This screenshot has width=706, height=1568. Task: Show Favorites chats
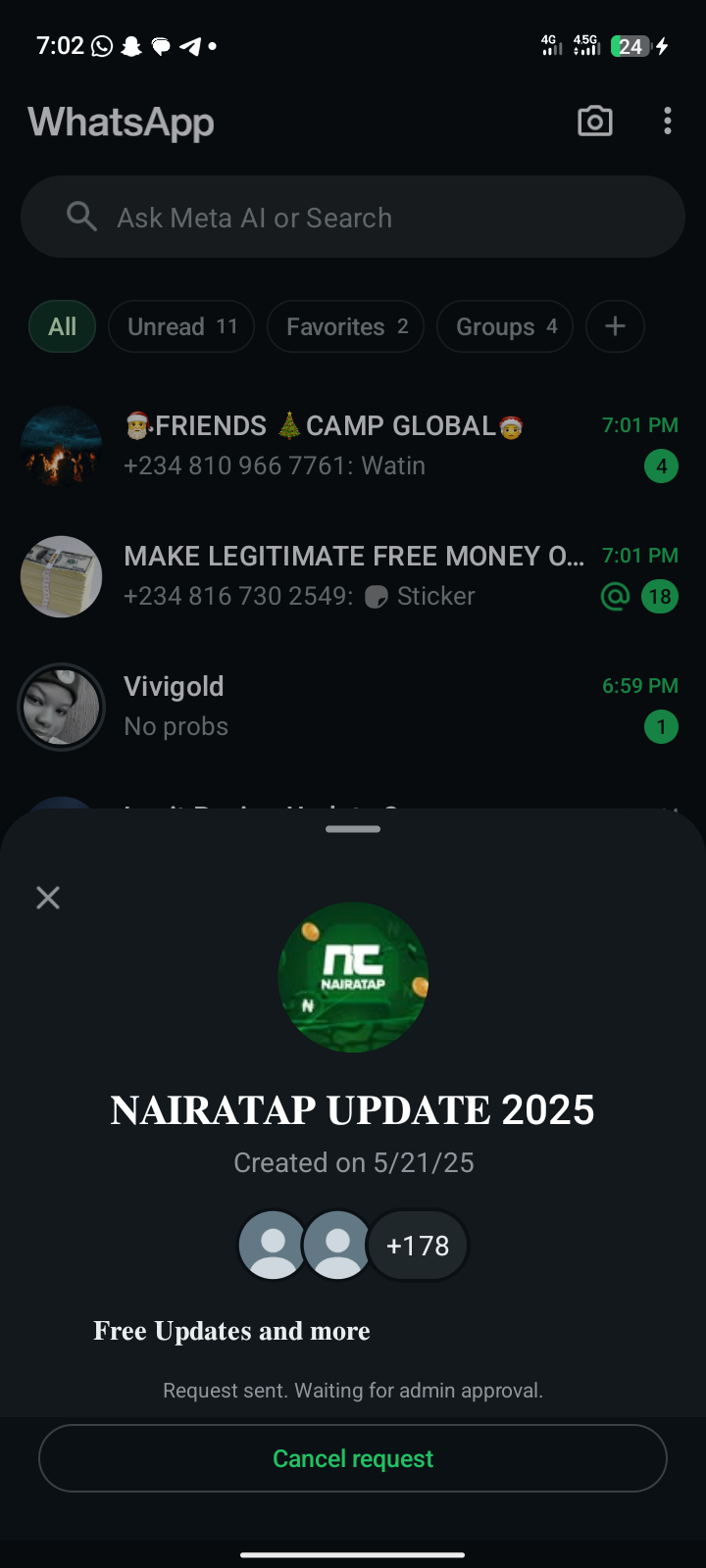345,326
